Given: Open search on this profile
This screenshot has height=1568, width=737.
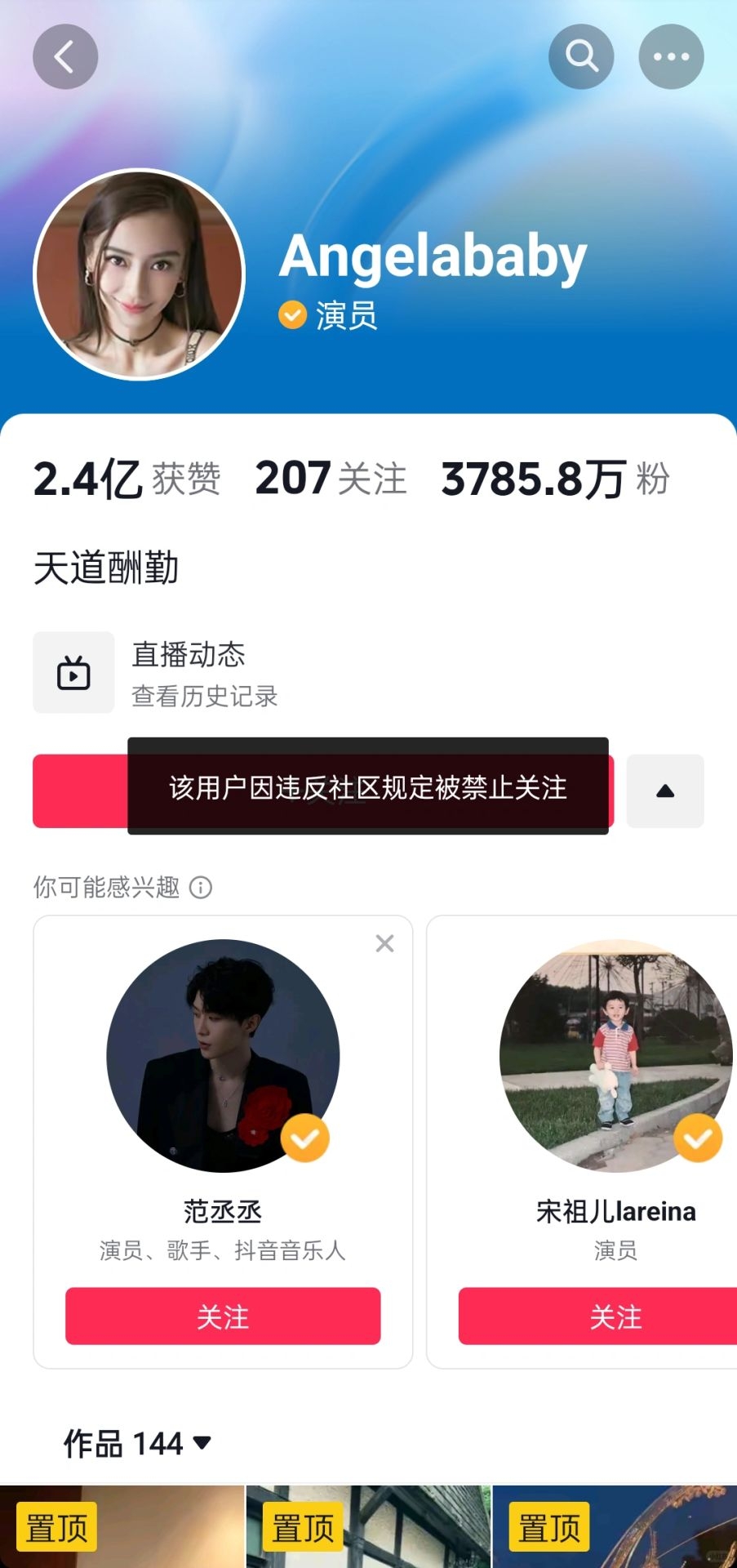Looking at the screenshot, I should [581, 57].
